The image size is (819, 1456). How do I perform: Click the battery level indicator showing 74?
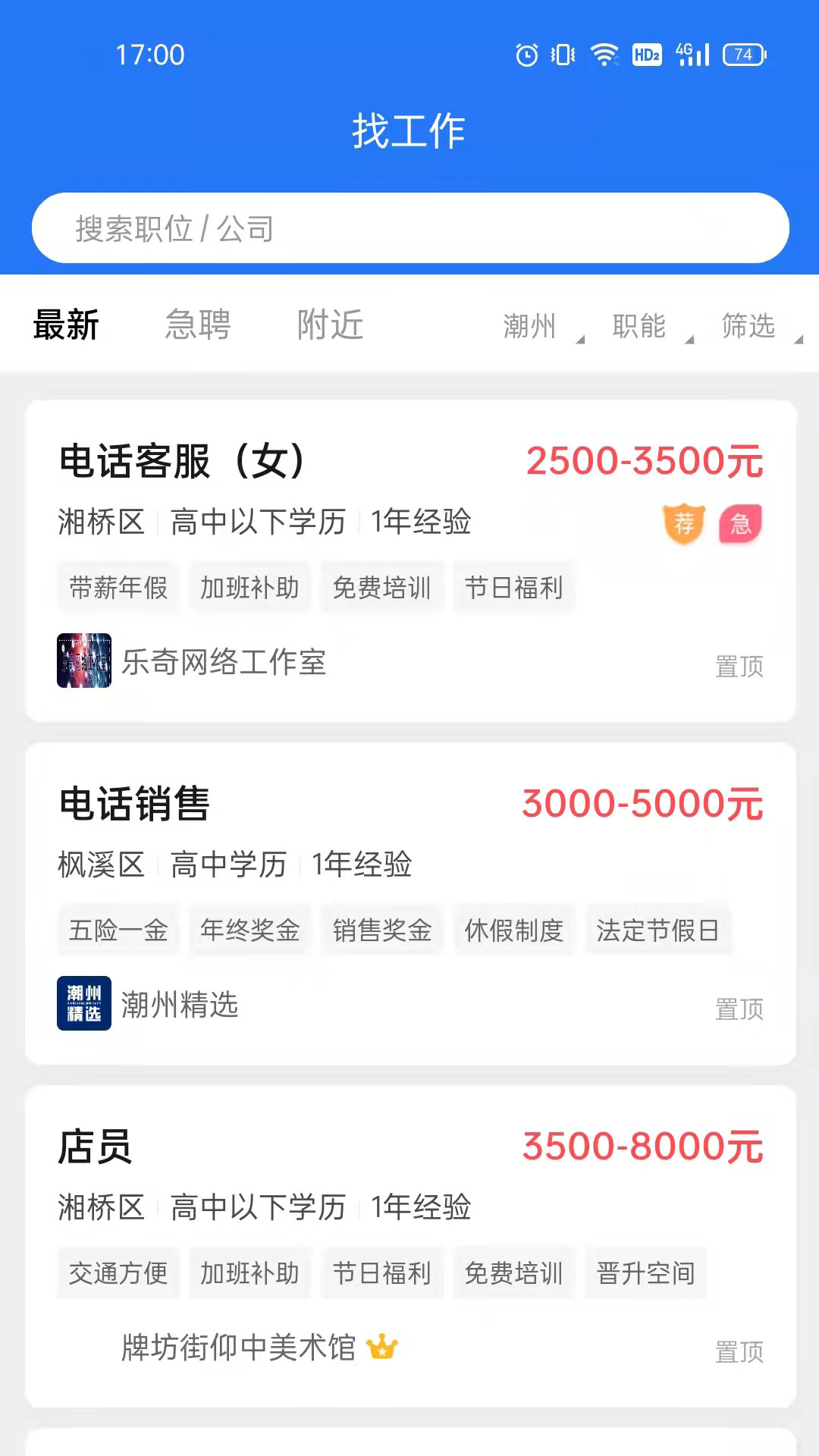click(744, 55)
